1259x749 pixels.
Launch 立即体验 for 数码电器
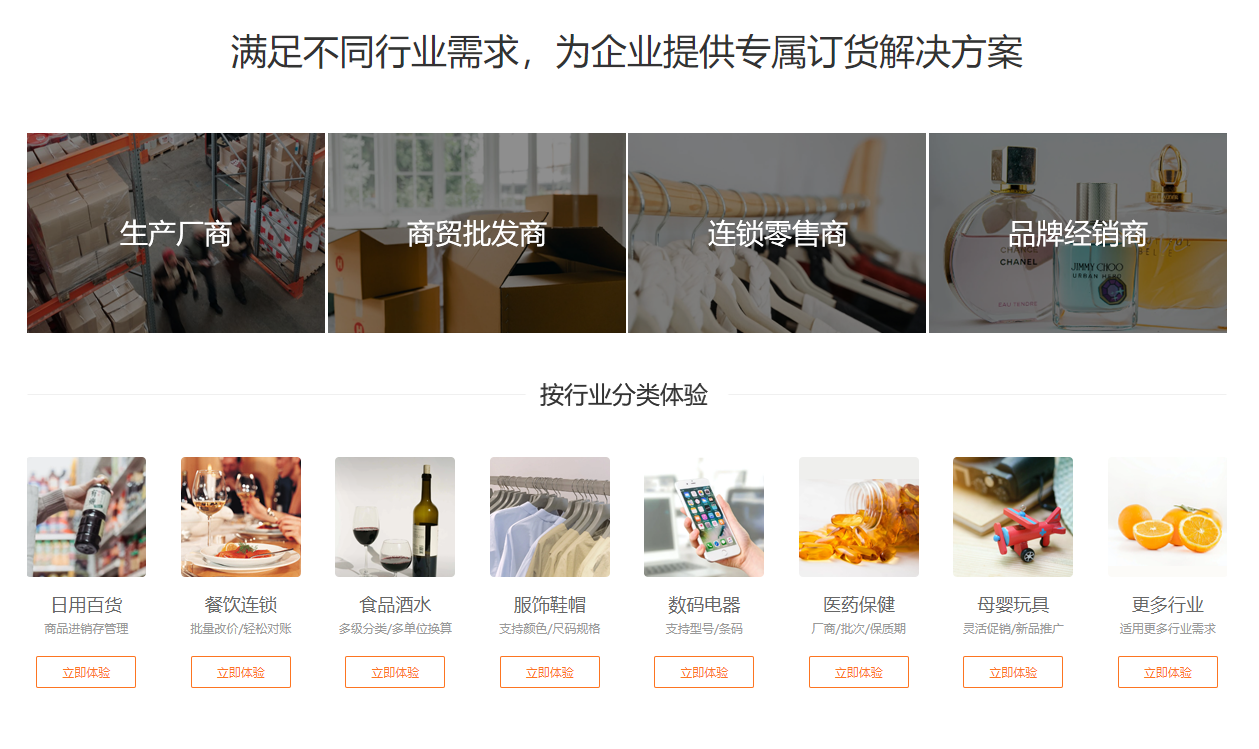coord(704,672)
